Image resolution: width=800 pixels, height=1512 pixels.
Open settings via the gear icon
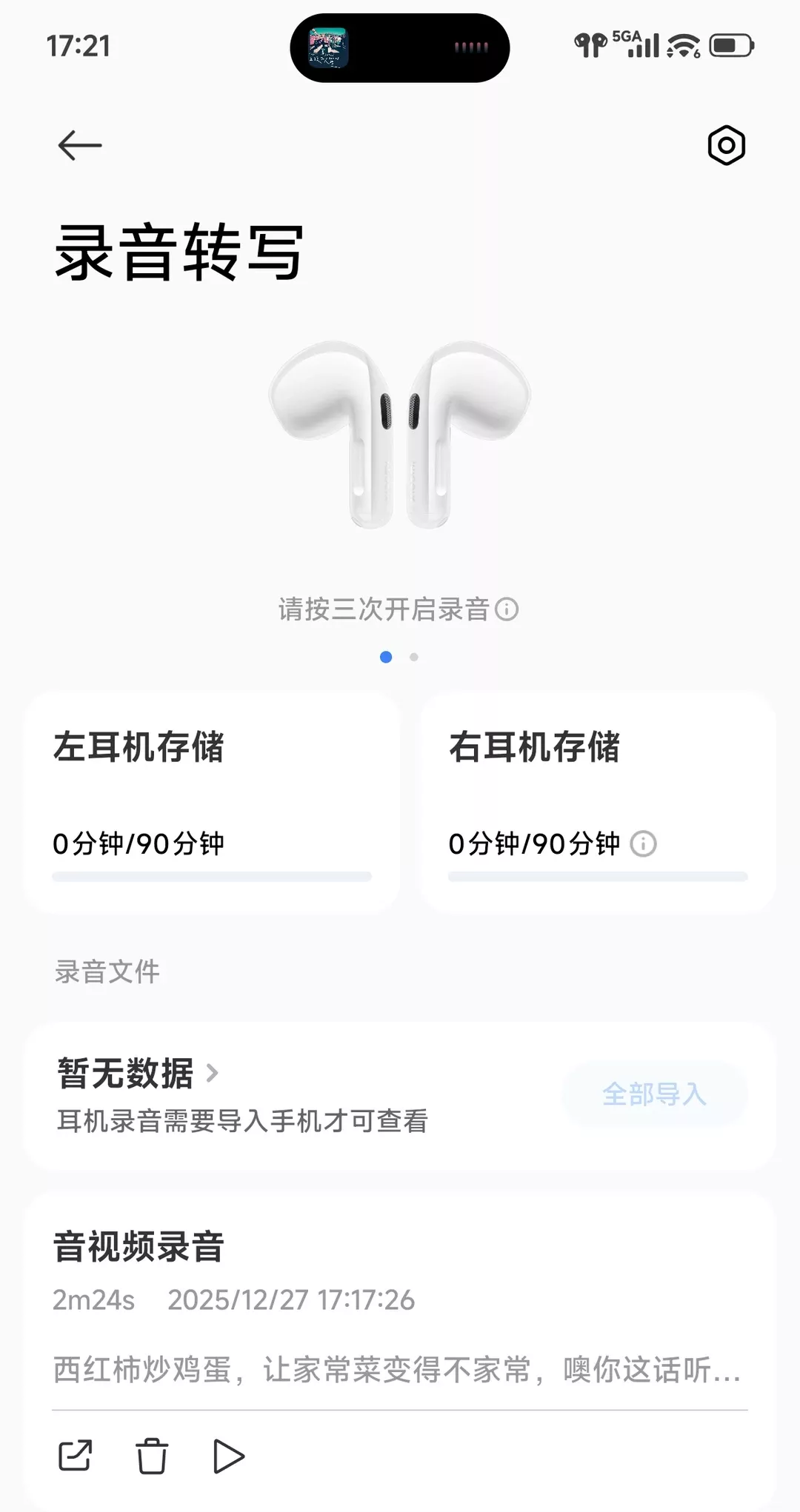point(725,145)
